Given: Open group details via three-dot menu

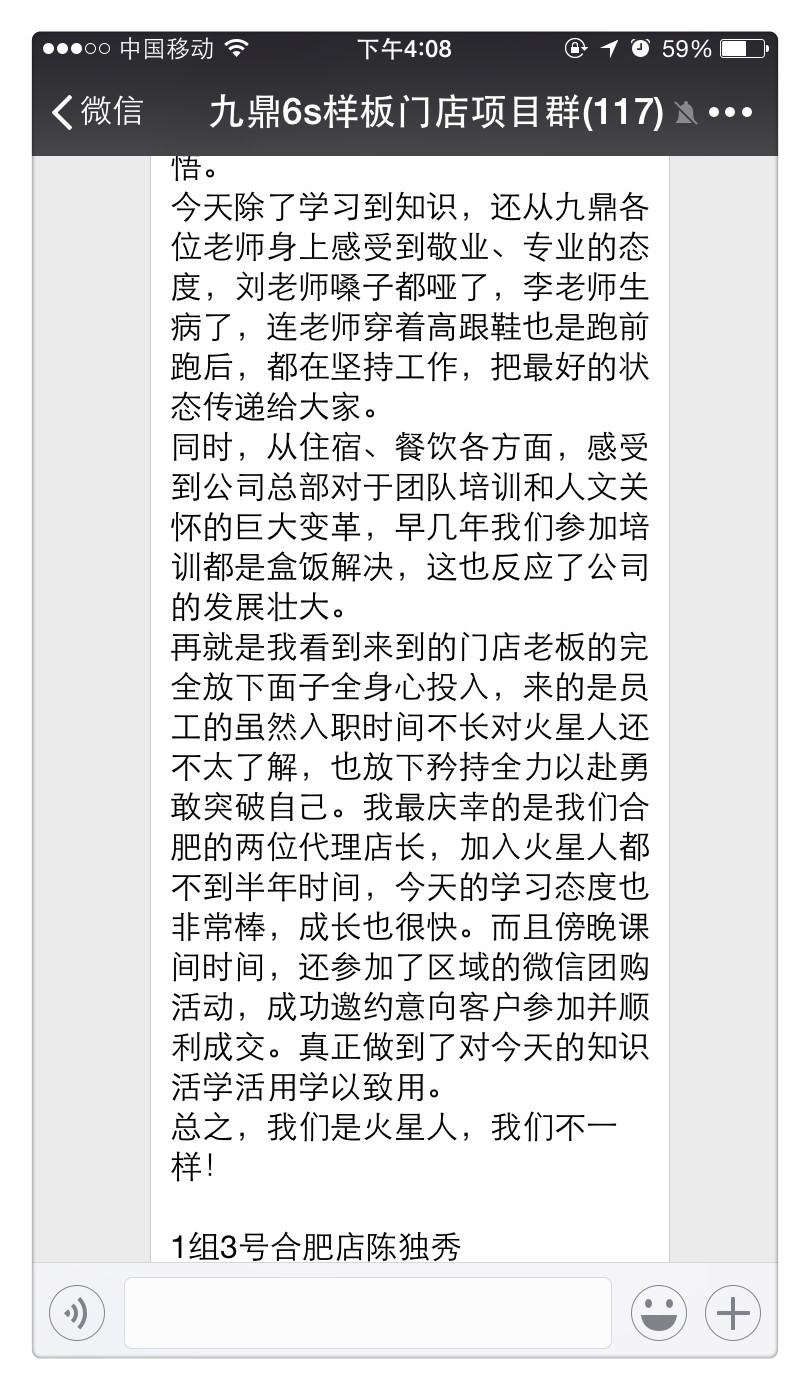Looking at the screenshot, I should coord(730,113).
